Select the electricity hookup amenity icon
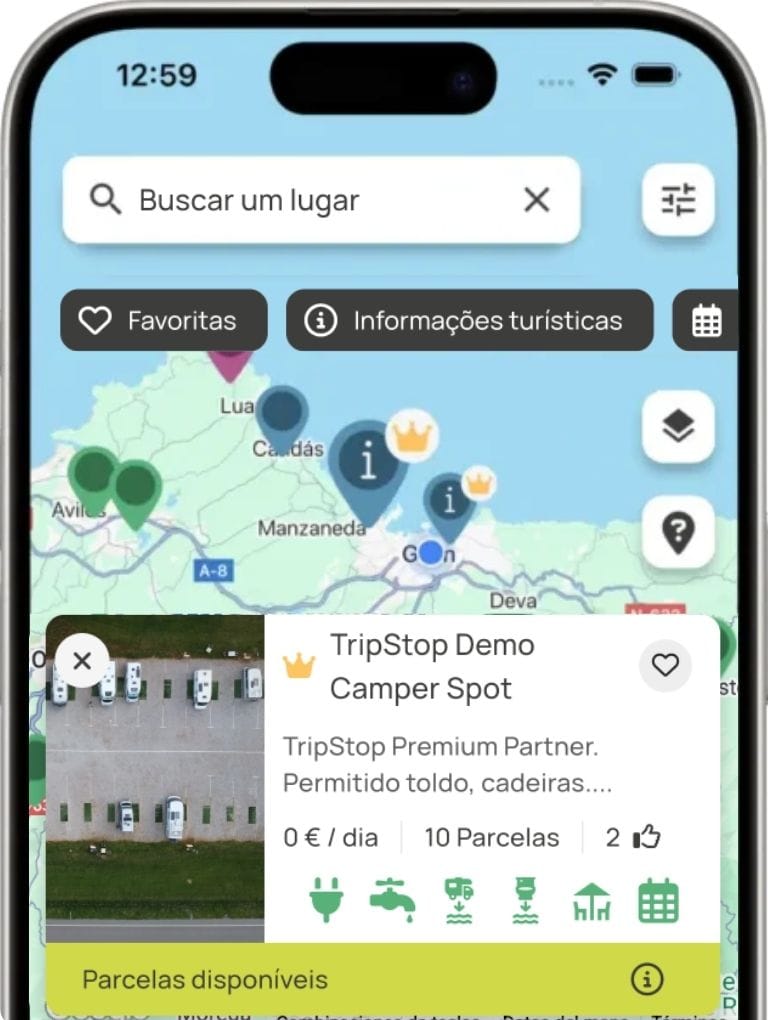 click(323, 899)
